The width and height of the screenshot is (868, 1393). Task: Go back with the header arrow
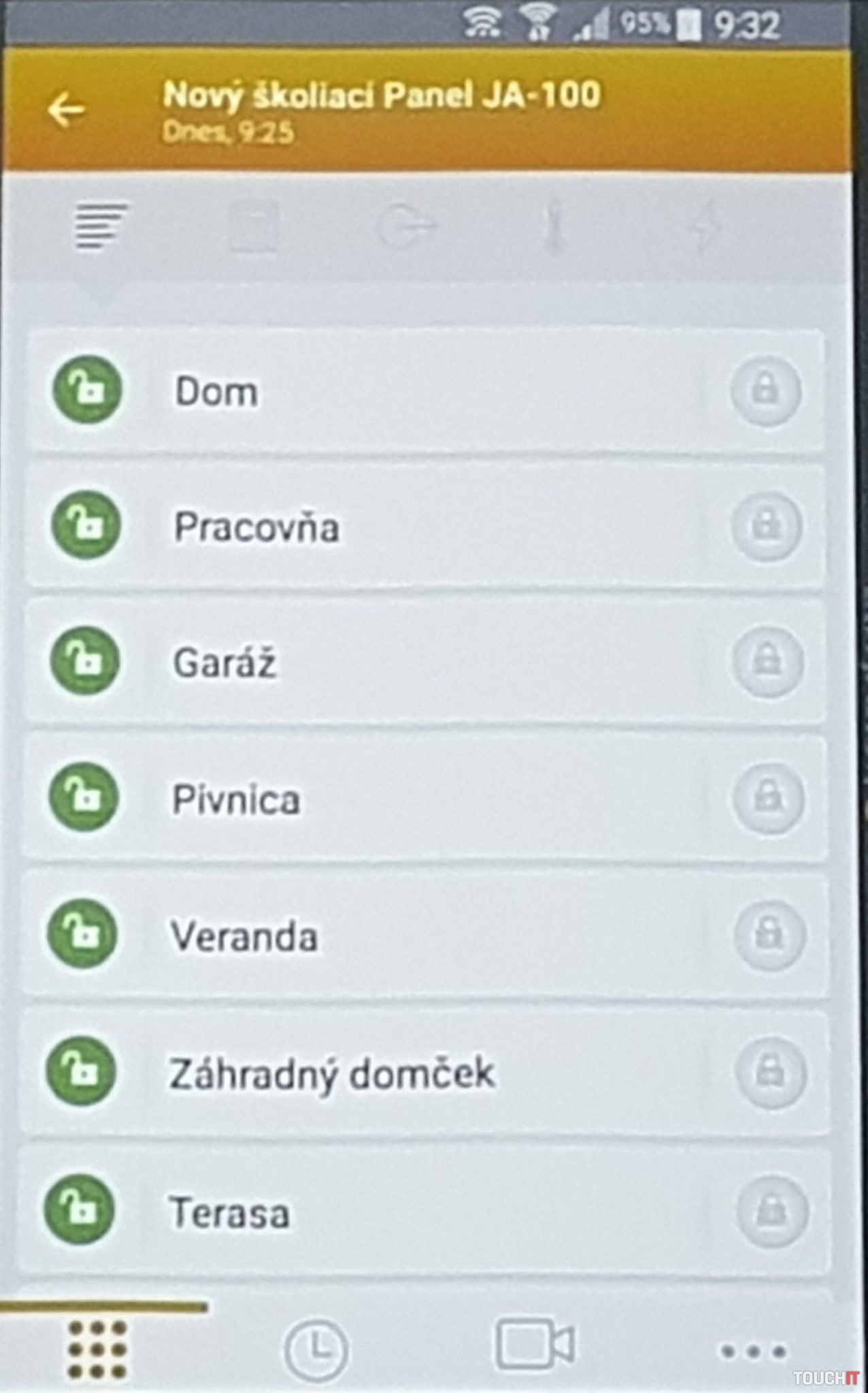coord(66,110)
